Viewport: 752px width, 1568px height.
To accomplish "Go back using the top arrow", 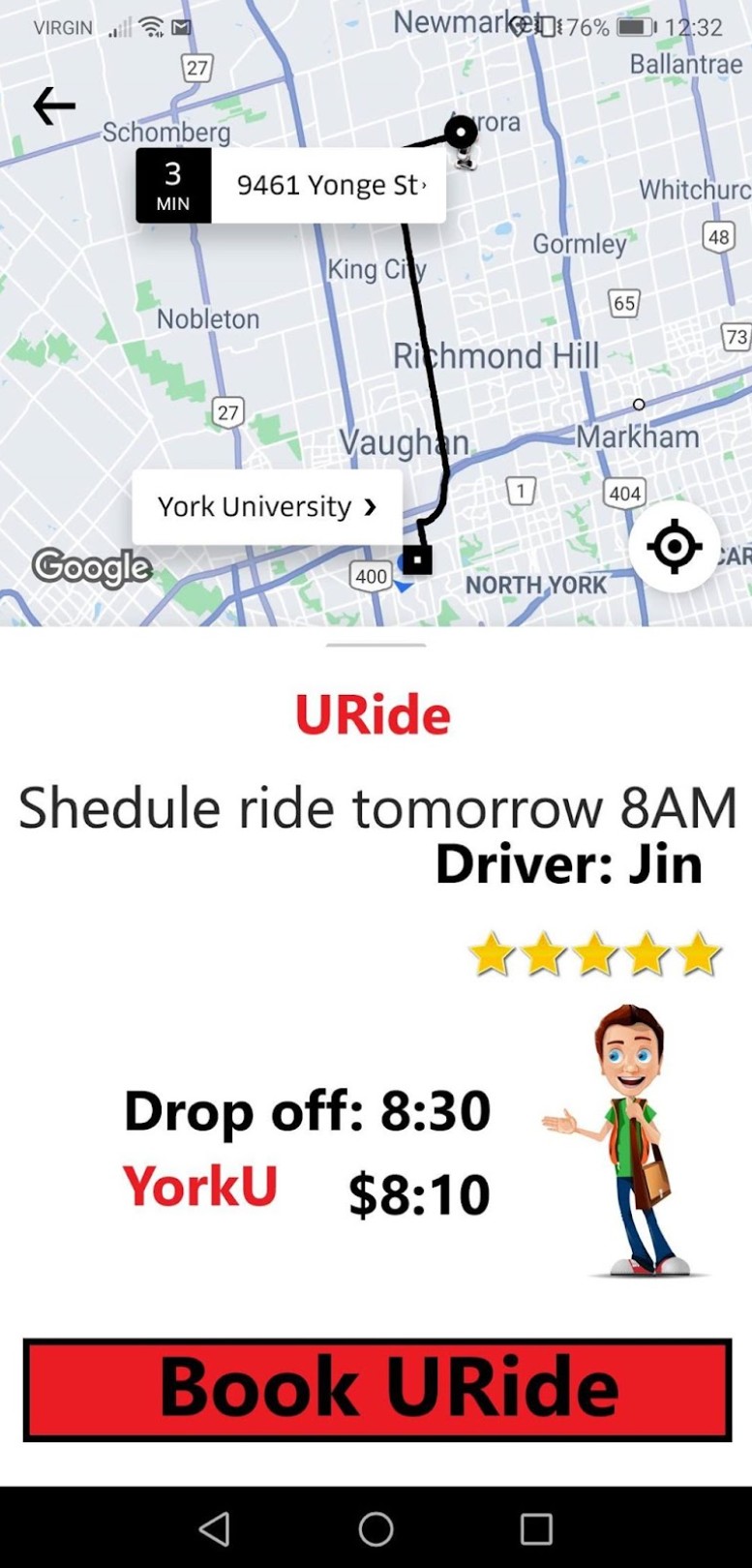I will pyautogui.click(x=54, y=106).
